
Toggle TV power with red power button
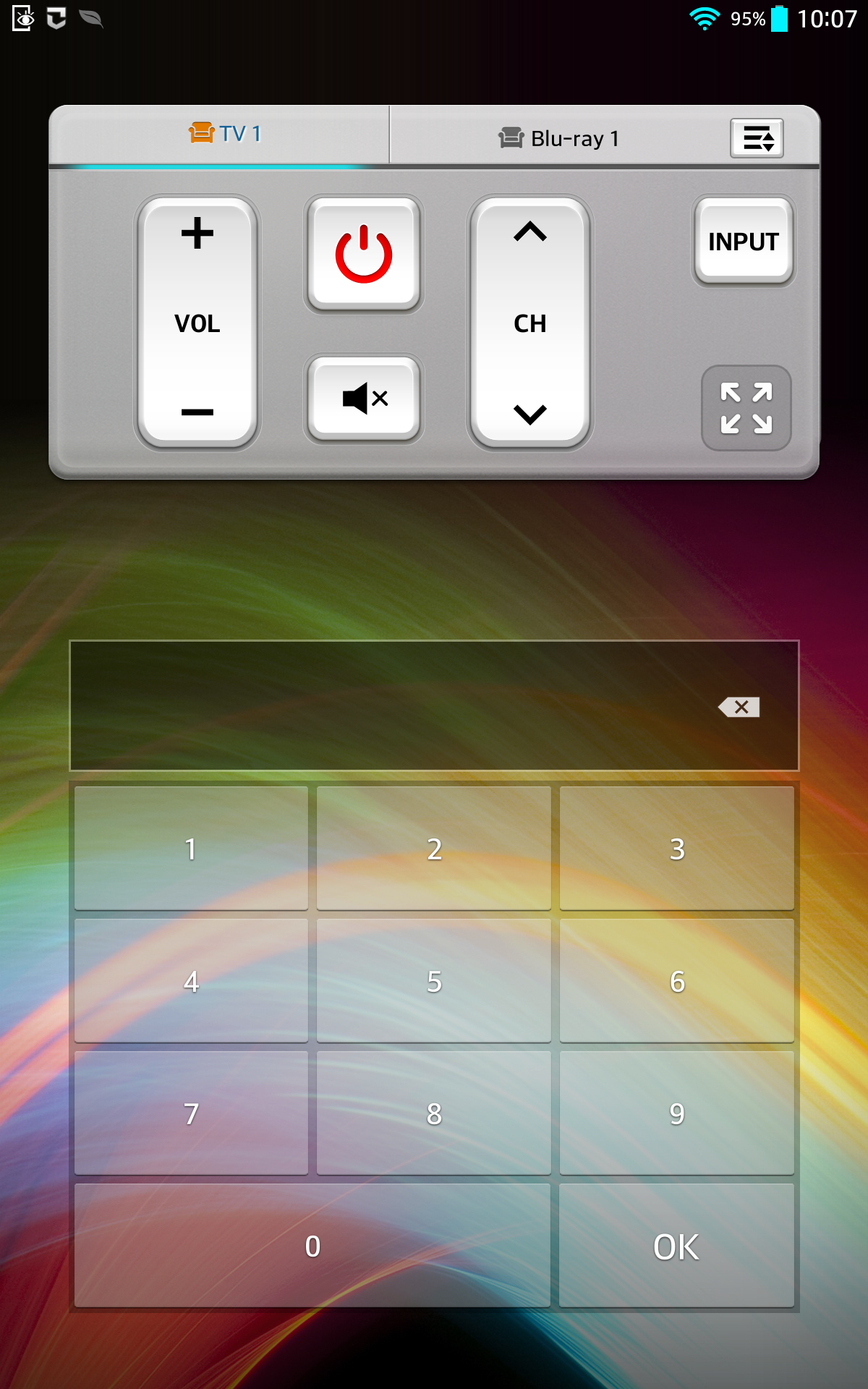point(364,254)
